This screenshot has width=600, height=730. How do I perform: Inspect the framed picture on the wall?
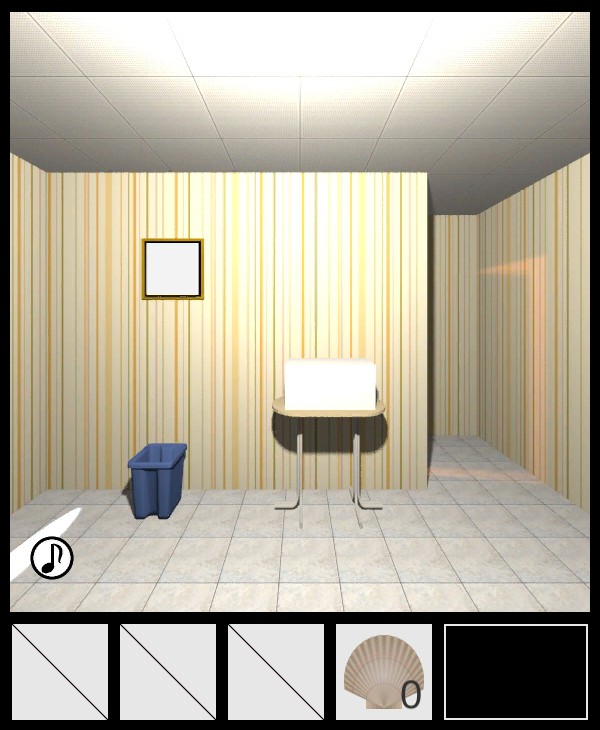(x=173, y=269)
